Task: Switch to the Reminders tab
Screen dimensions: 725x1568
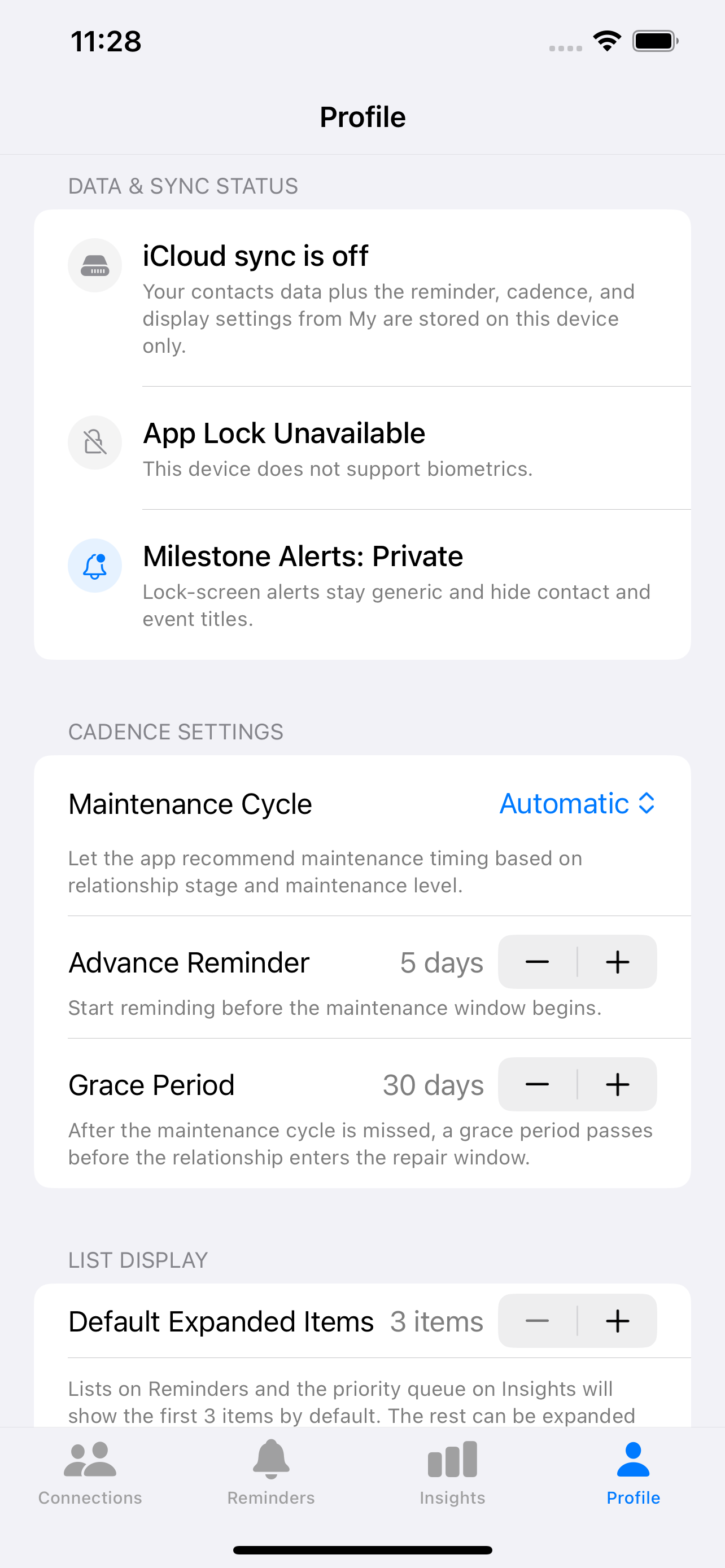Action: coord(271,1473)
